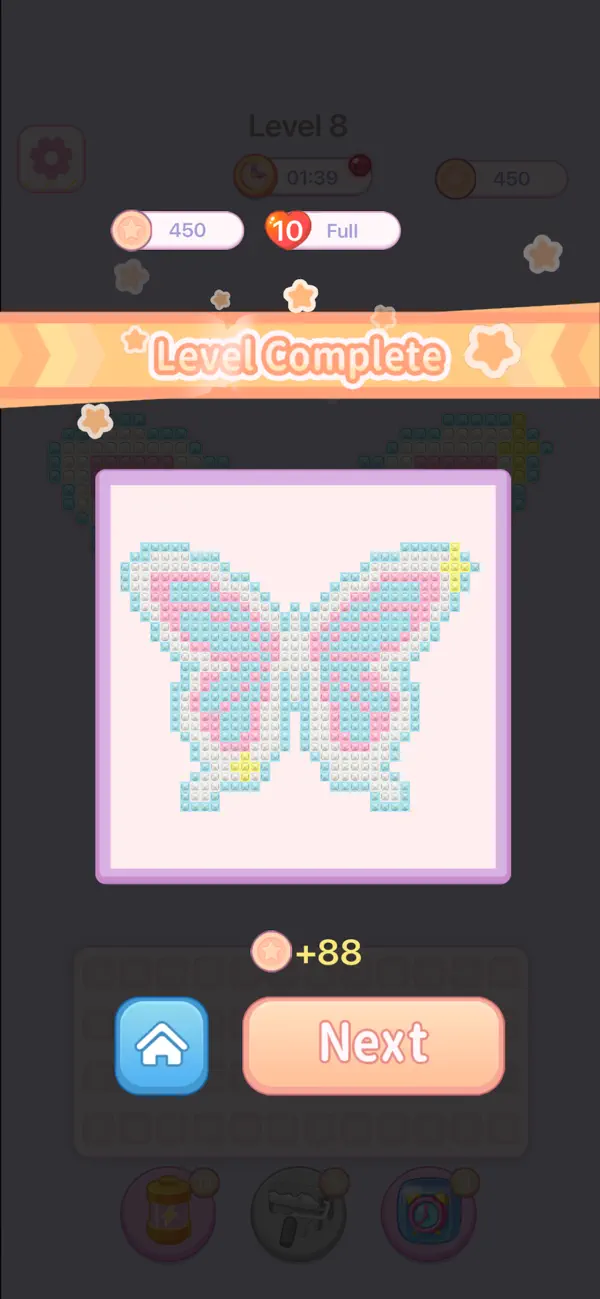Return to the home screen via house button
600x1299 pixels.
161,1045
